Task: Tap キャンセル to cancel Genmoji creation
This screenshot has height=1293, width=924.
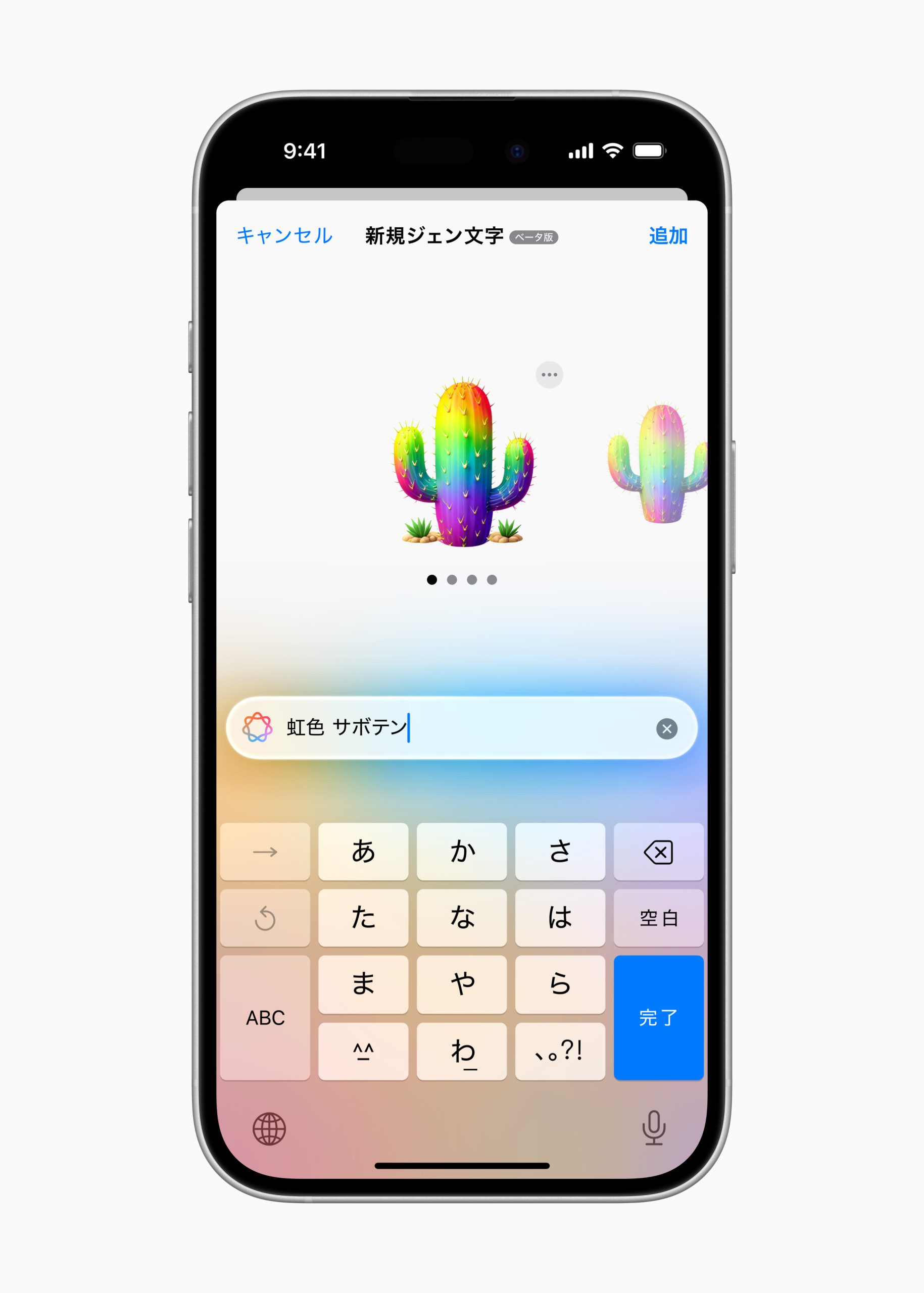Action: 284,235
